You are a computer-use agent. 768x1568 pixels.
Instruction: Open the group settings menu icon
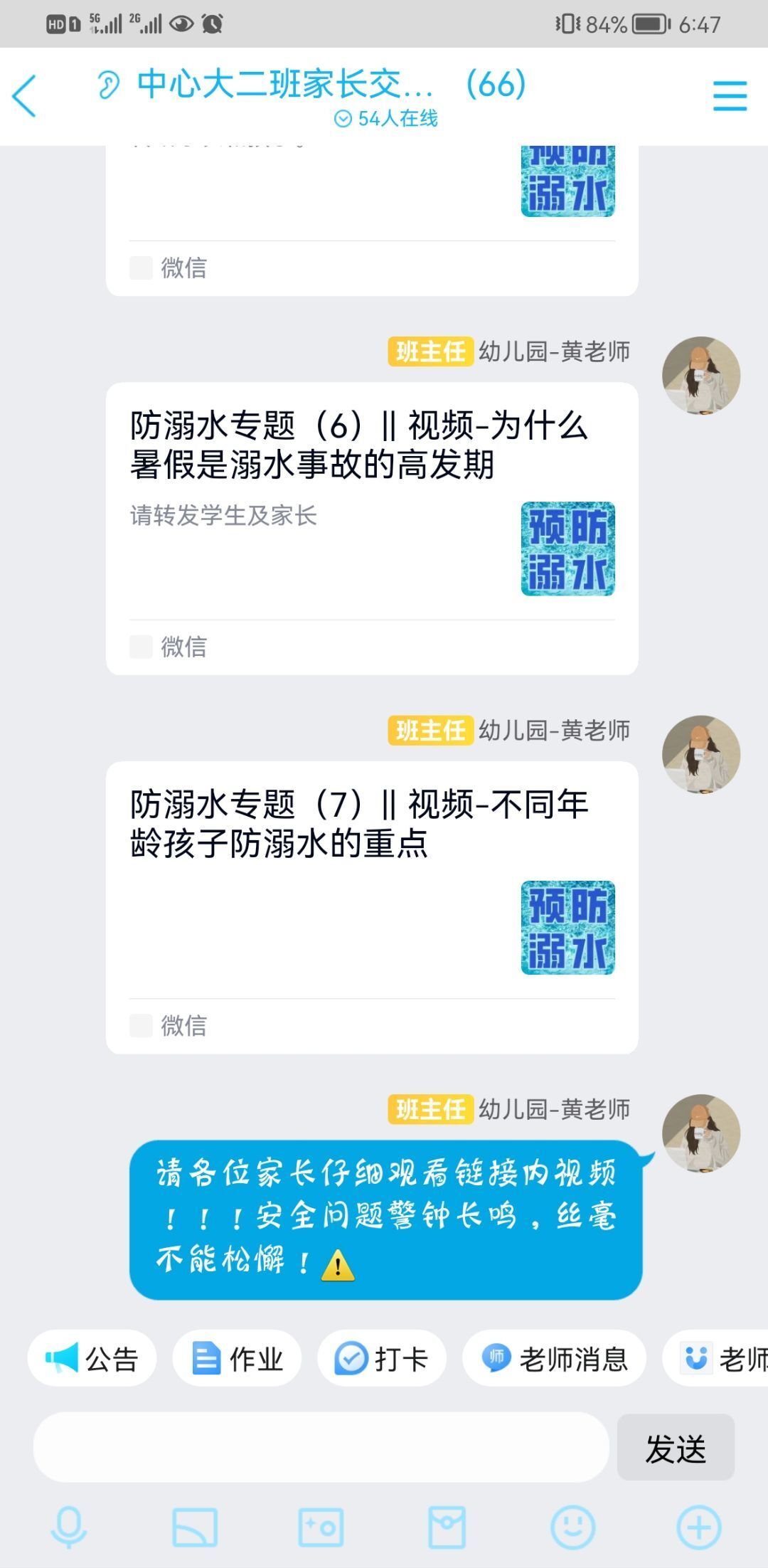730,96
